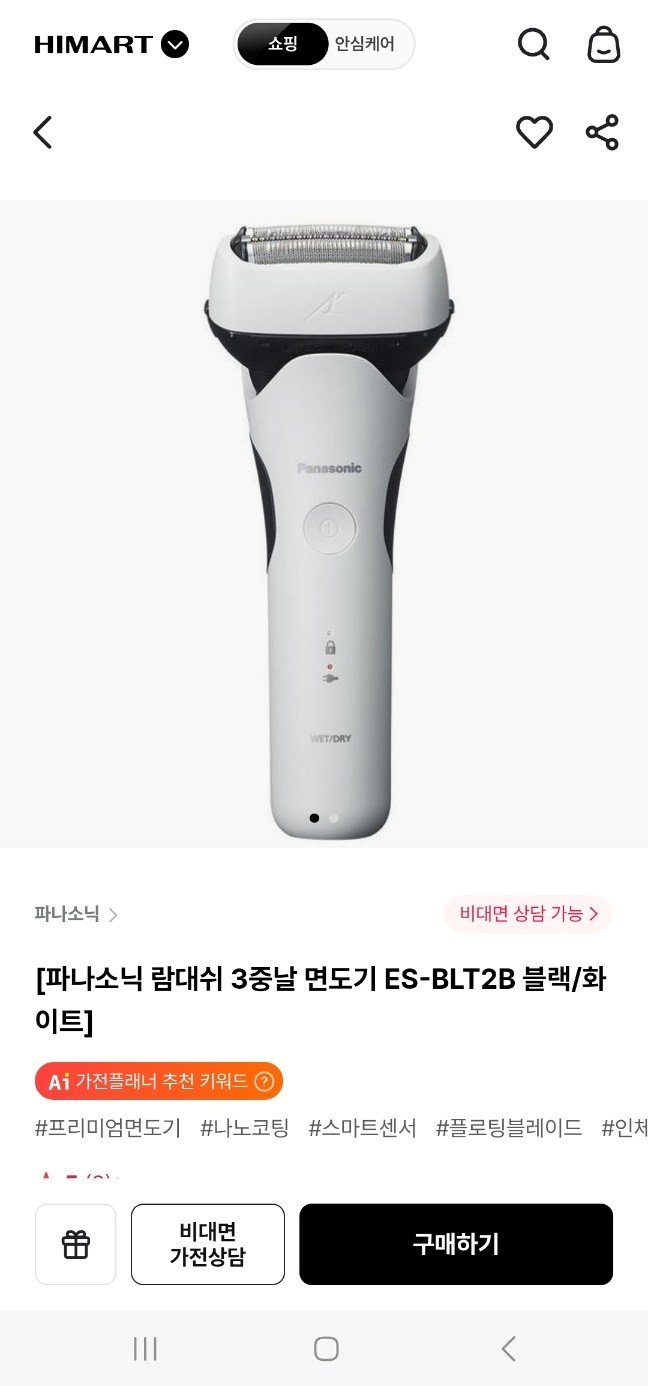
Task: Open the HIMART dropdown menu
Action: click(174, 44)
